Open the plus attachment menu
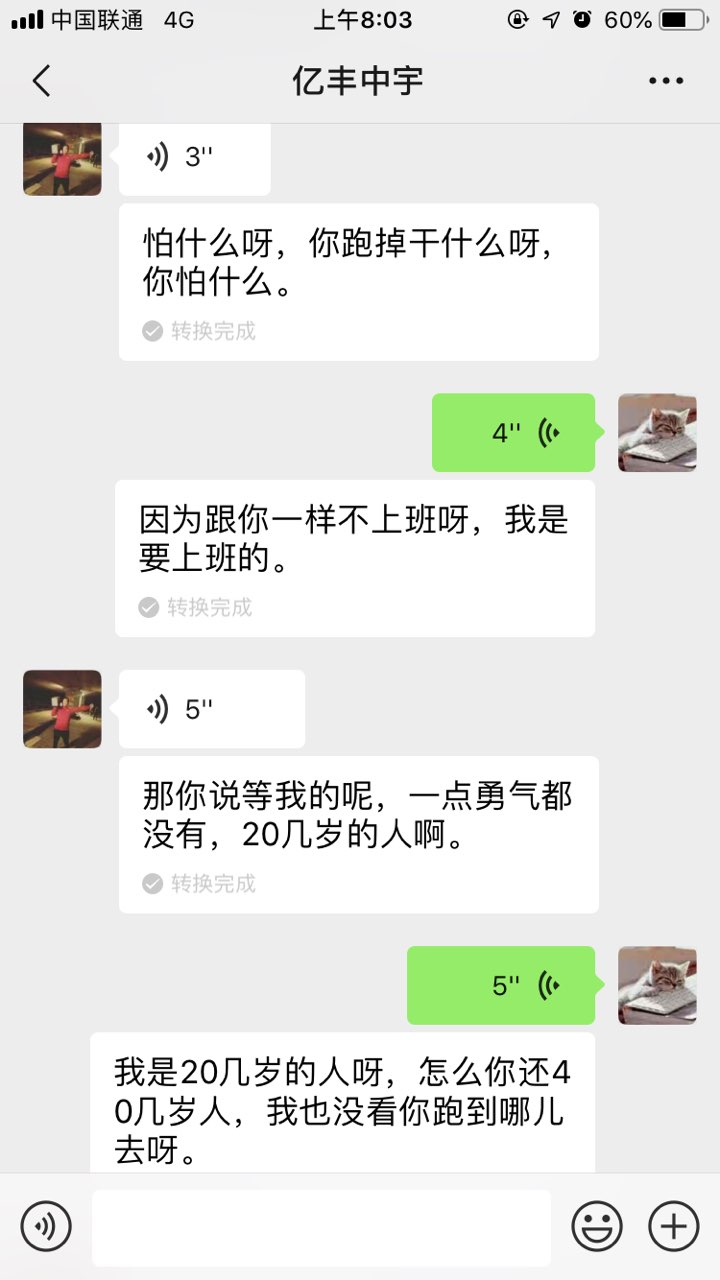Image resolution: width=720 pixels, height=1280 pixels. [674, 1226]
